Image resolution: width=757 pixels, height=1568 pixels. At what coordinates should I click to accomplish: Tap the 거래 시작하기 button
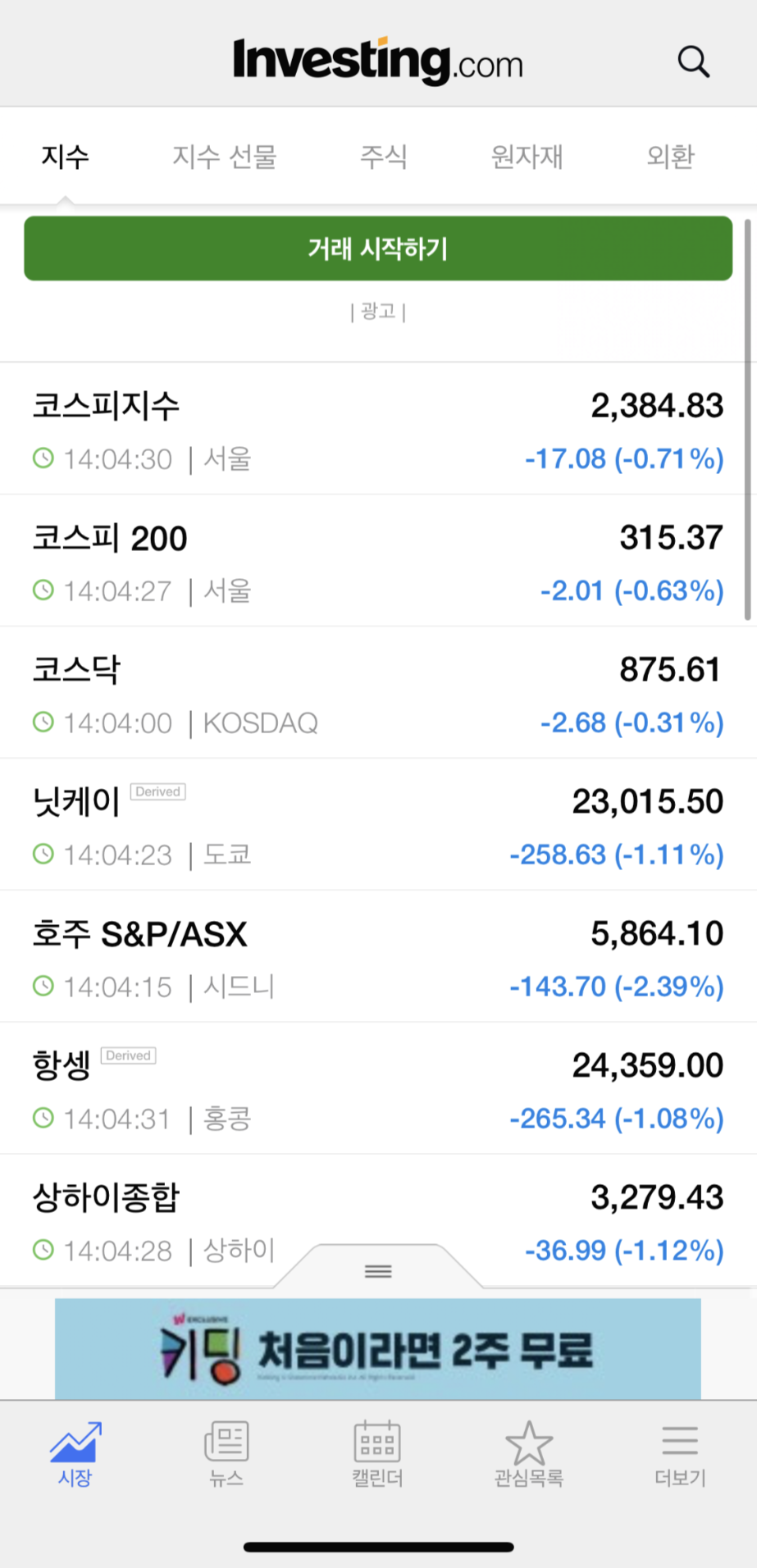pos(378,248)
